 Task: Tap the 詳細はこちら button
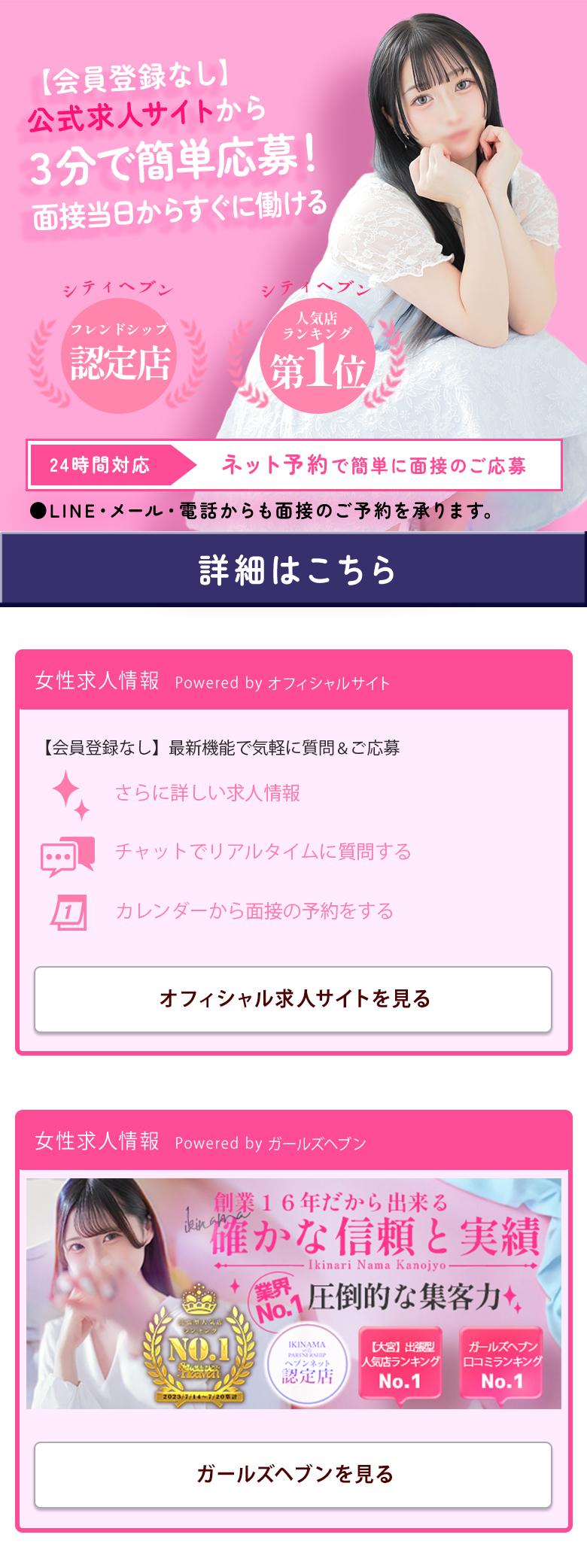(293, 570)
